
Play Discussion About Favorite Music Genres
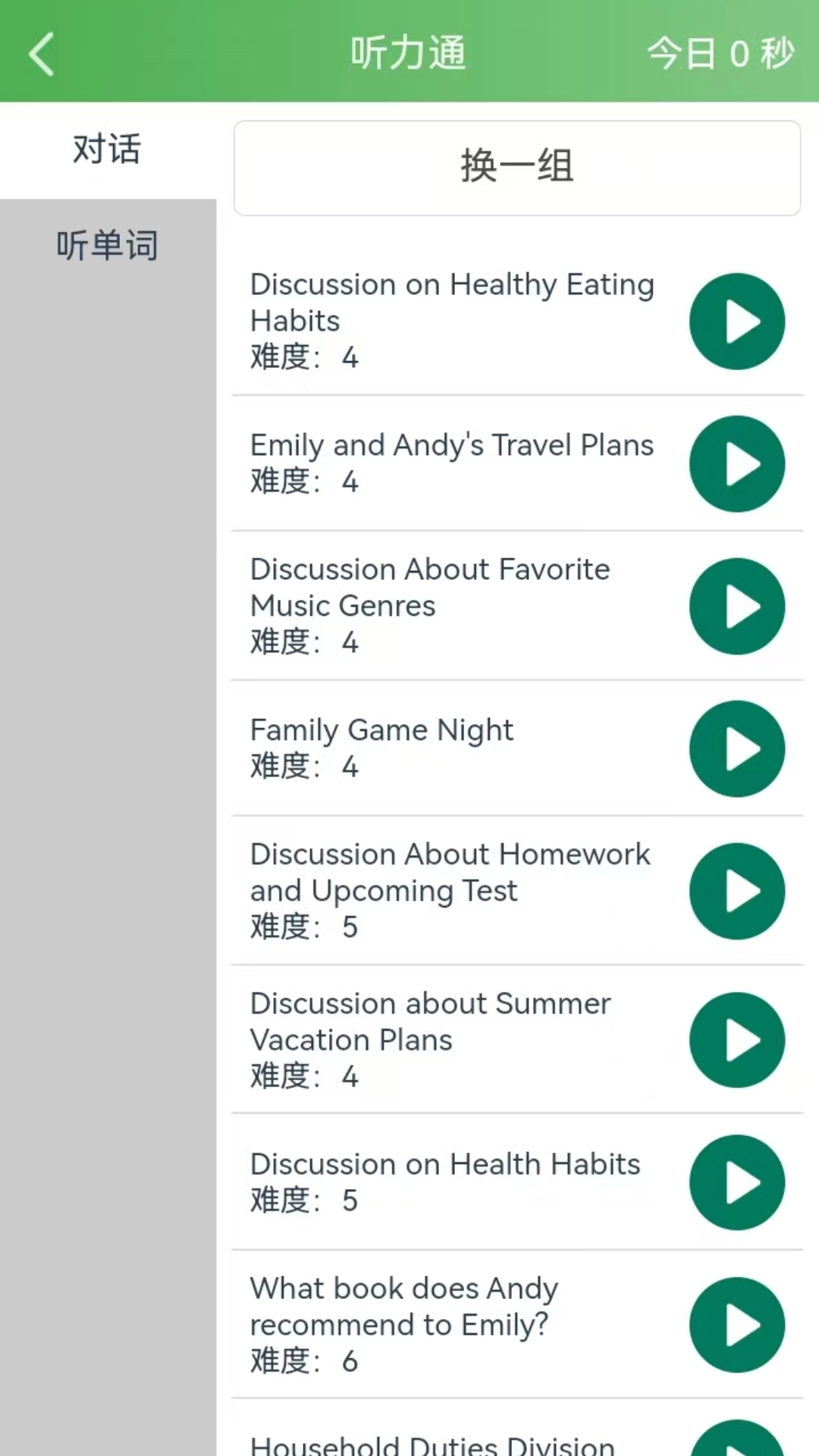click(x=736, y=606)
